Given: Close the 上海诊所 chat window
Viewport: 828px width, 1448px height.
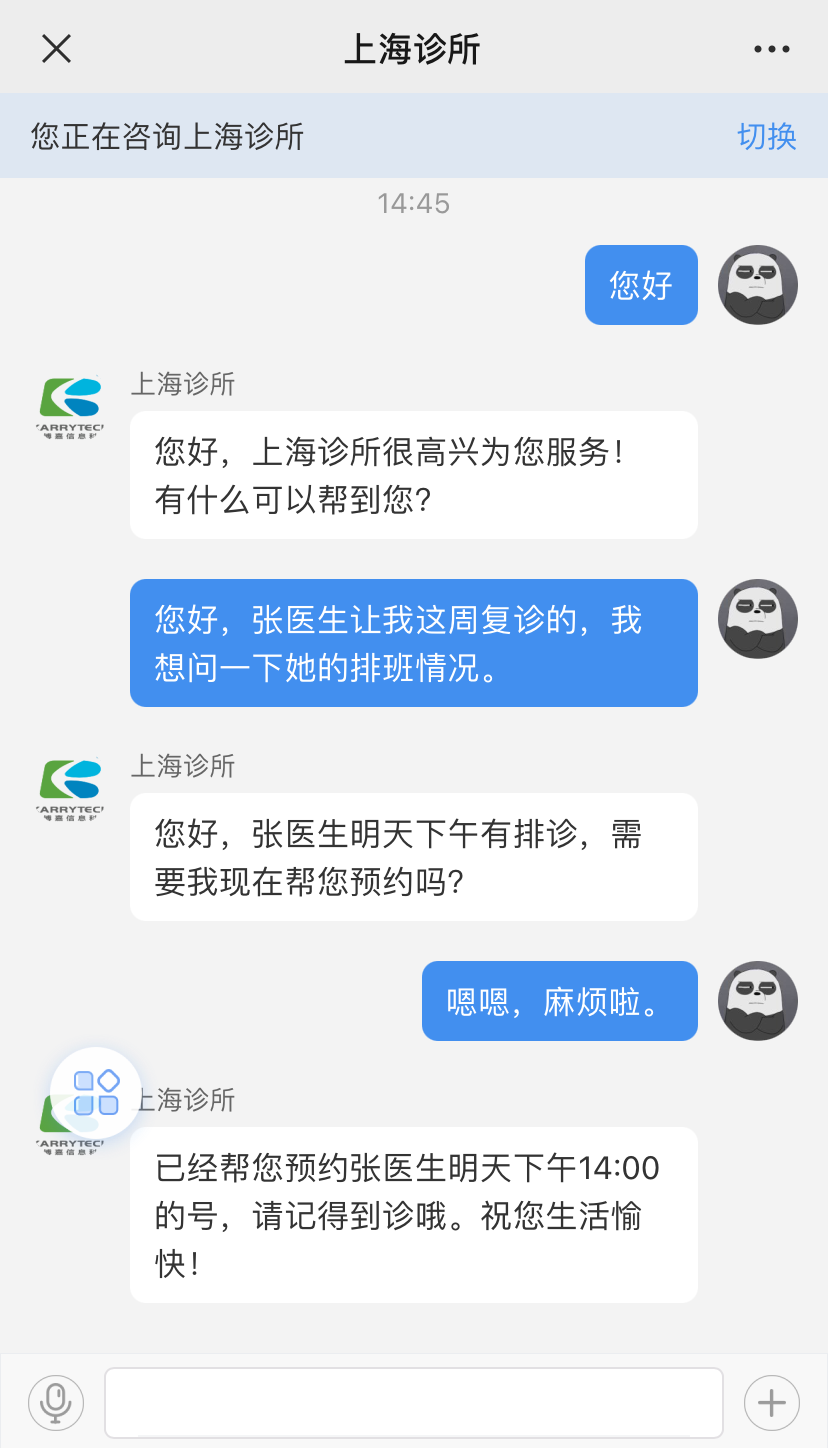Looking at the screenshot, I should 56,48.
